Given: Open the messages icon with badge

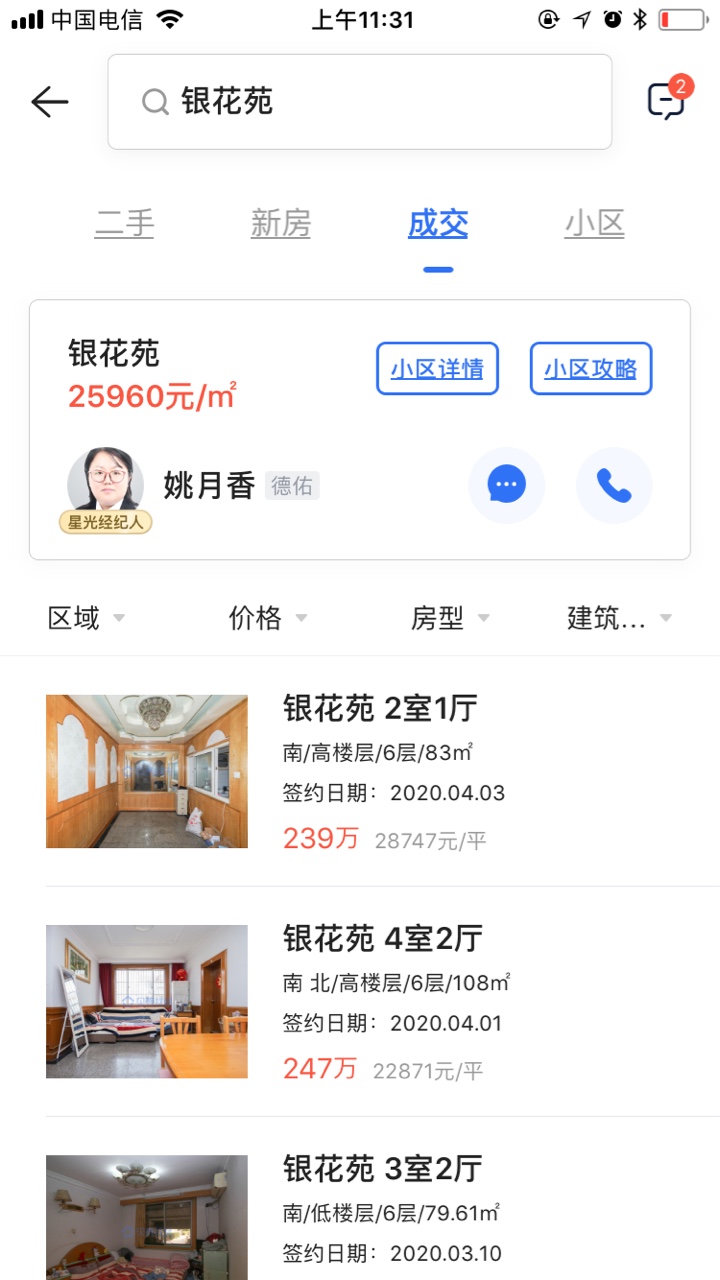Looking at the screenshot, I should pos(666,101).
